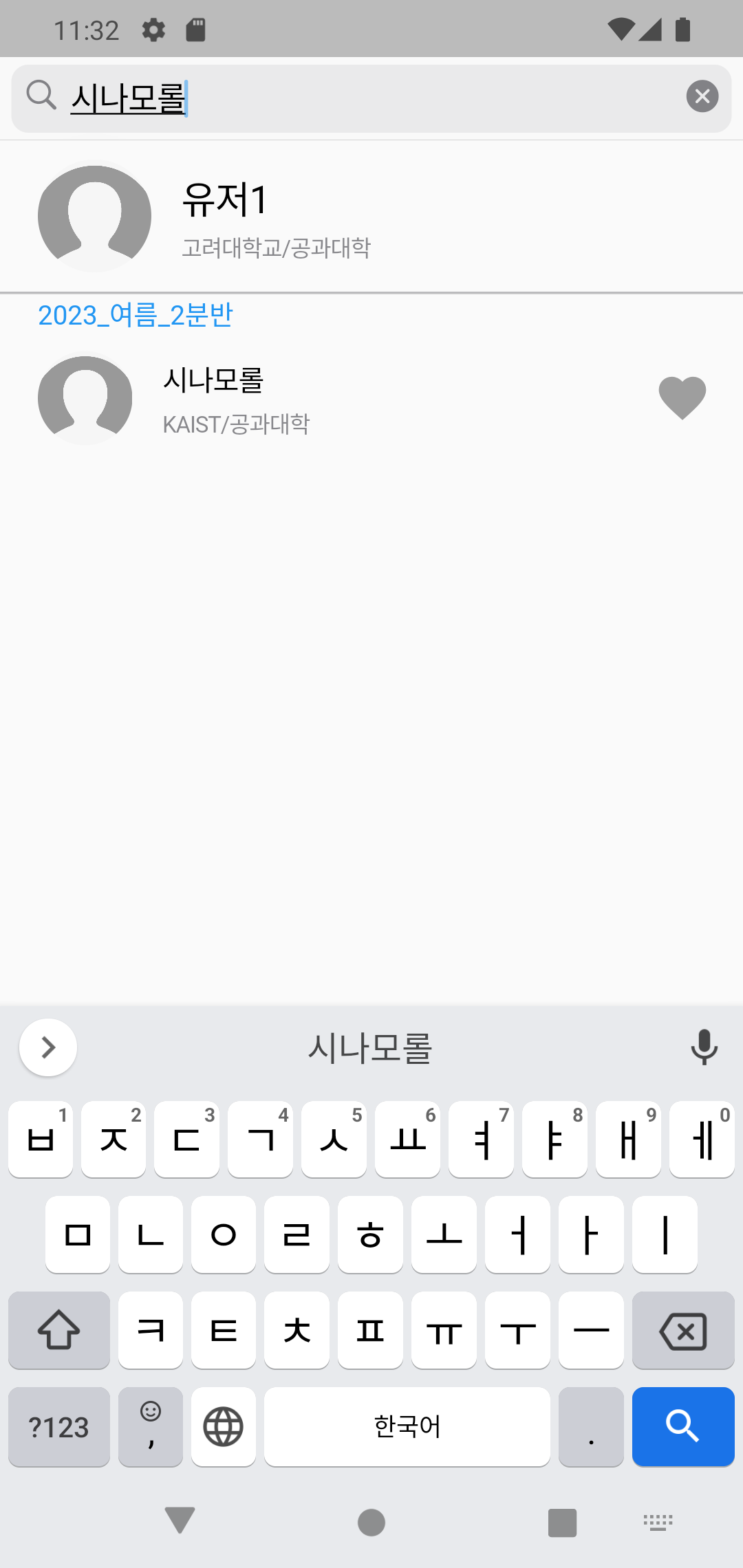Screen dimensions: 743x1568
Task: Open 시나모롤's KAIST profile entry
Action: point(371,399)
